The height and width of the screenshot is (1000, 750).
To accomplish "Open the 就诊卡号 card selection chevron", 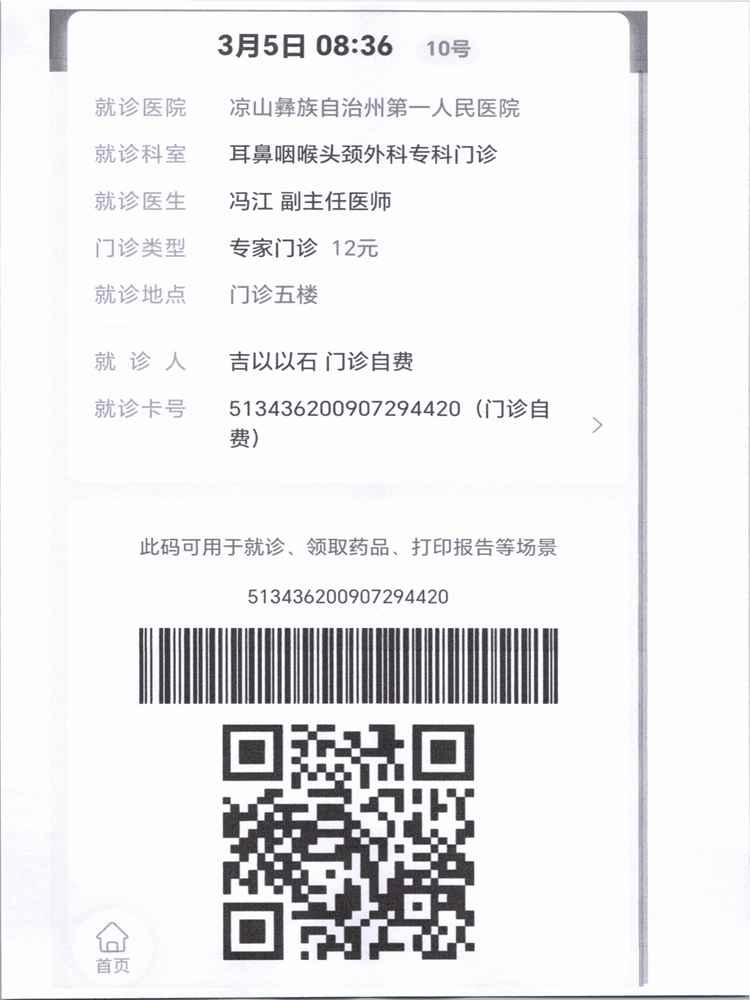I will (597, 425).
